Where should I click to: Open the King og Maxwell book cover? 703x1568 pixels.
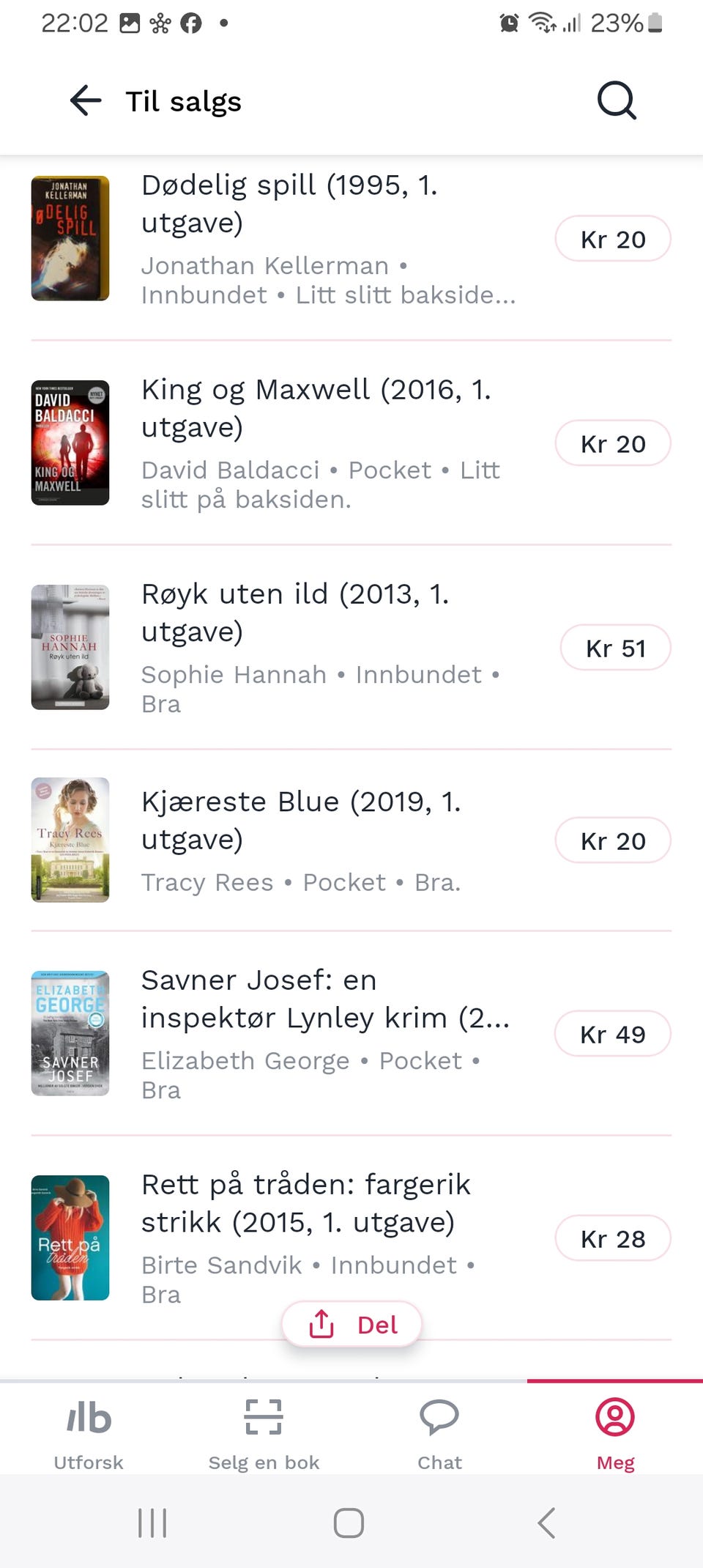coord(70,443)
